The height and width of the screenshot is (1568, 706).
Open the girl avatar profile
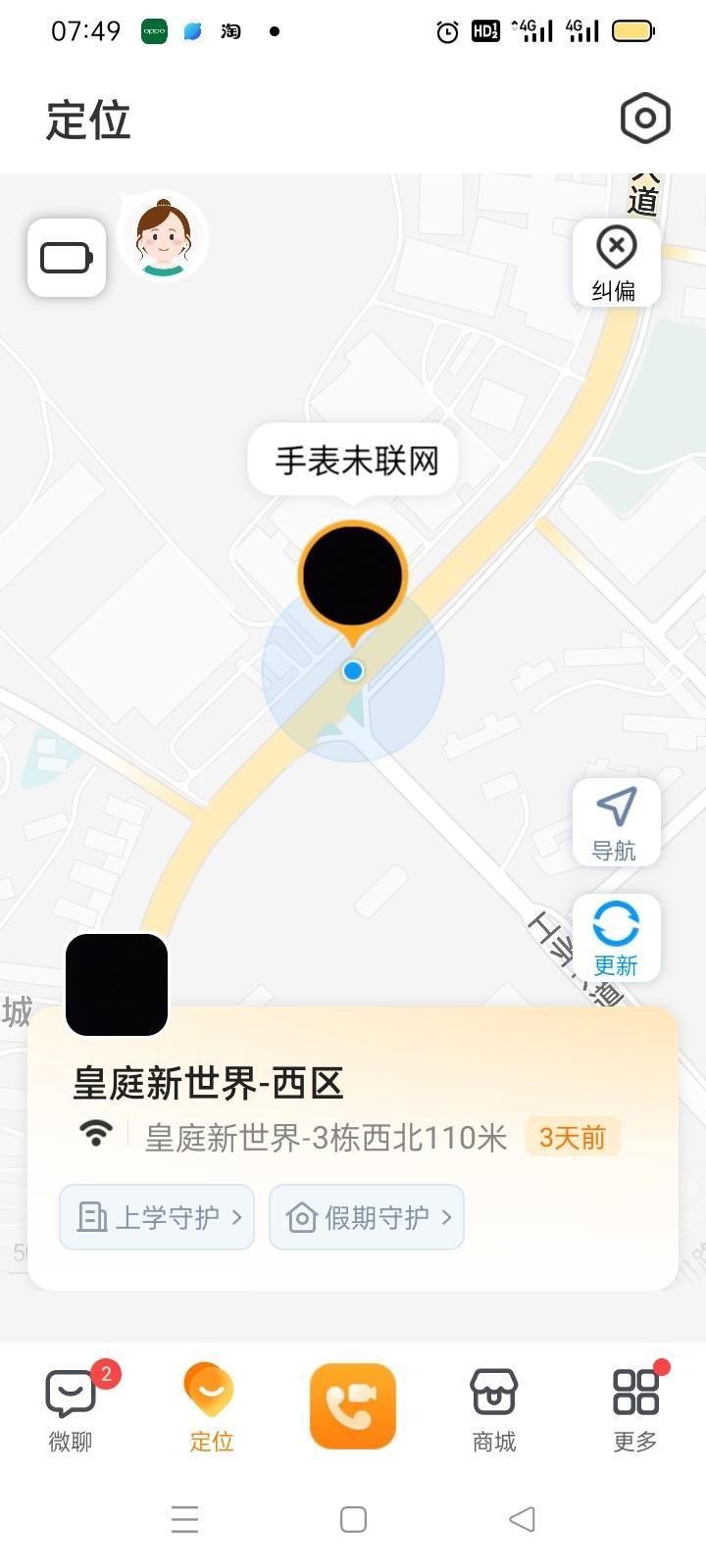(x=163, y=237)
